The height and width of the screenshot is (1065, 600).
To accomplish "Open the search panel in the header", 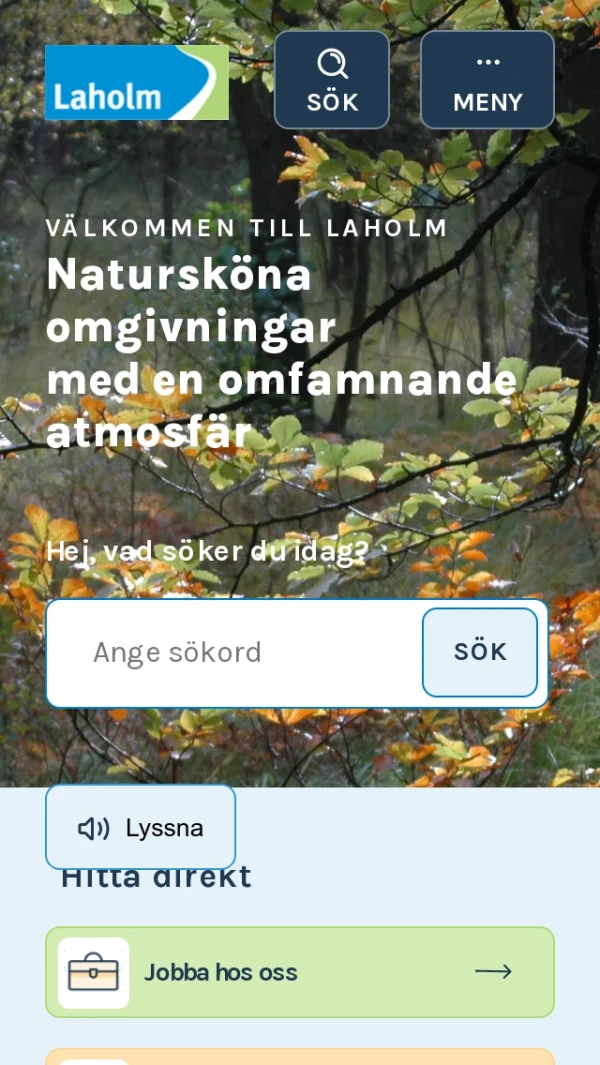I will tap(332, 80).
